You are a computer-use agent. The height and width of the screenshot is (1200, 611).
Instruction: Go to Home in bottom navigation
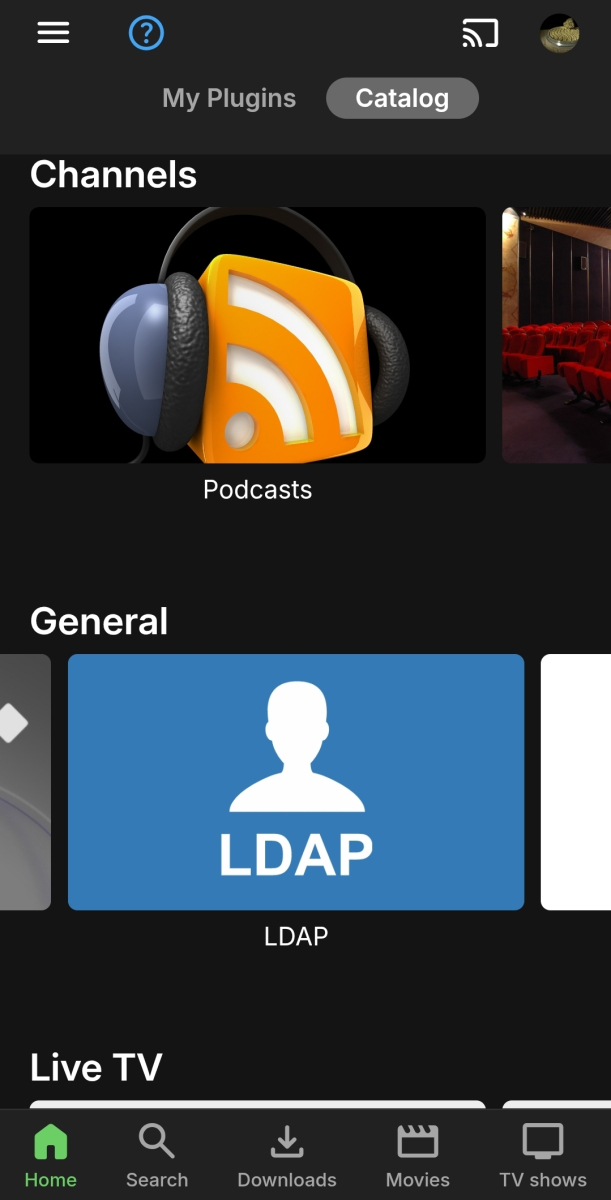(x=50, y=1155)
